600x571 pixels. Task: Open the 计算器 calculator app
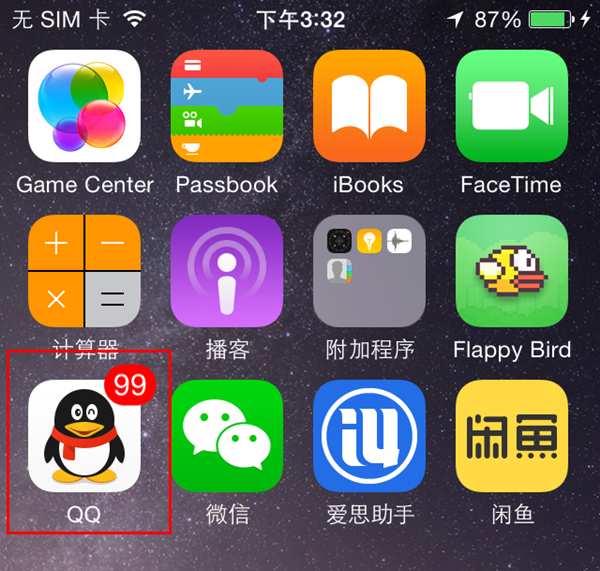[84, 271]
